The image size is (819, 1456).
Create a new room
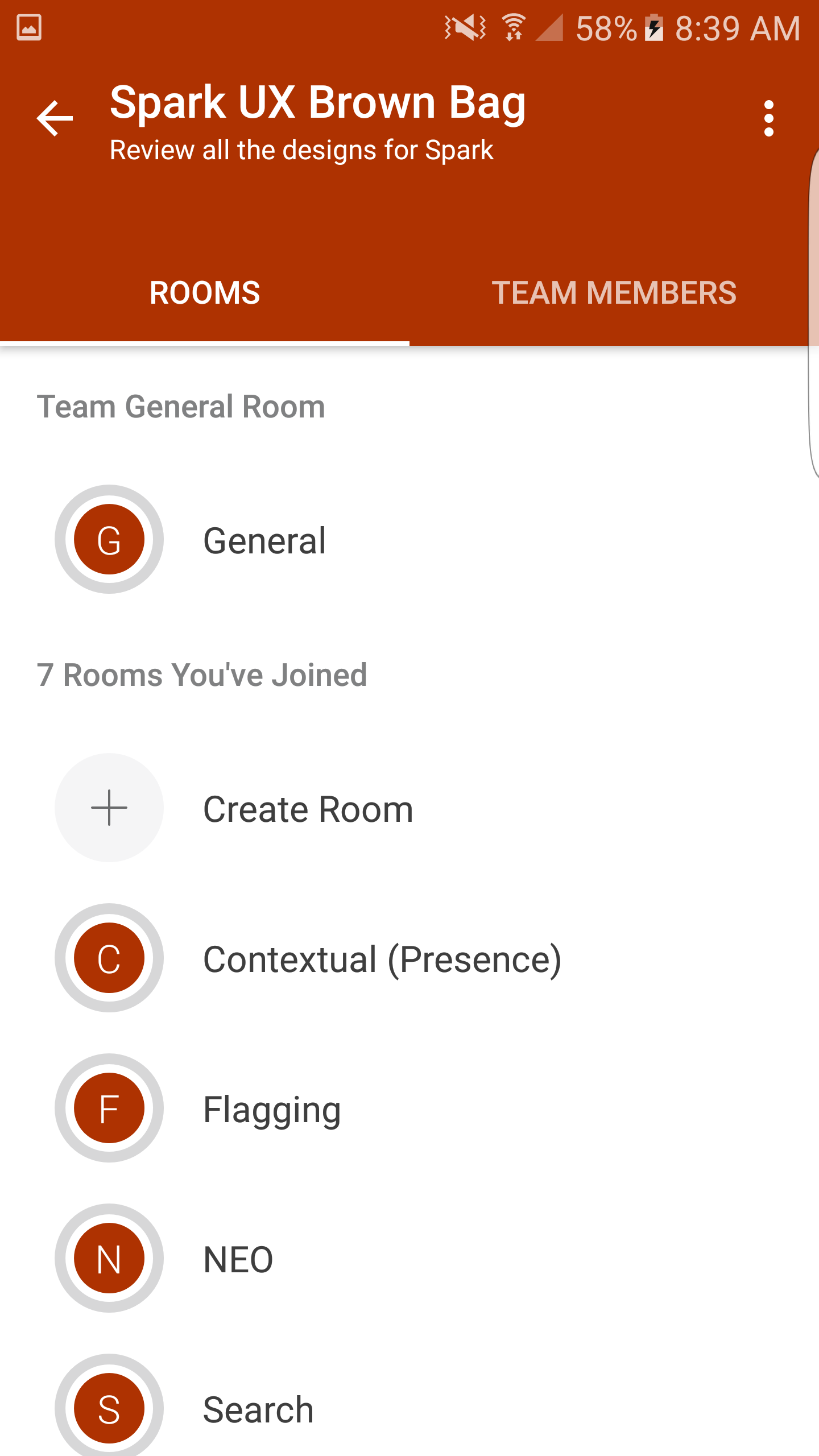(x=409, y=808)
